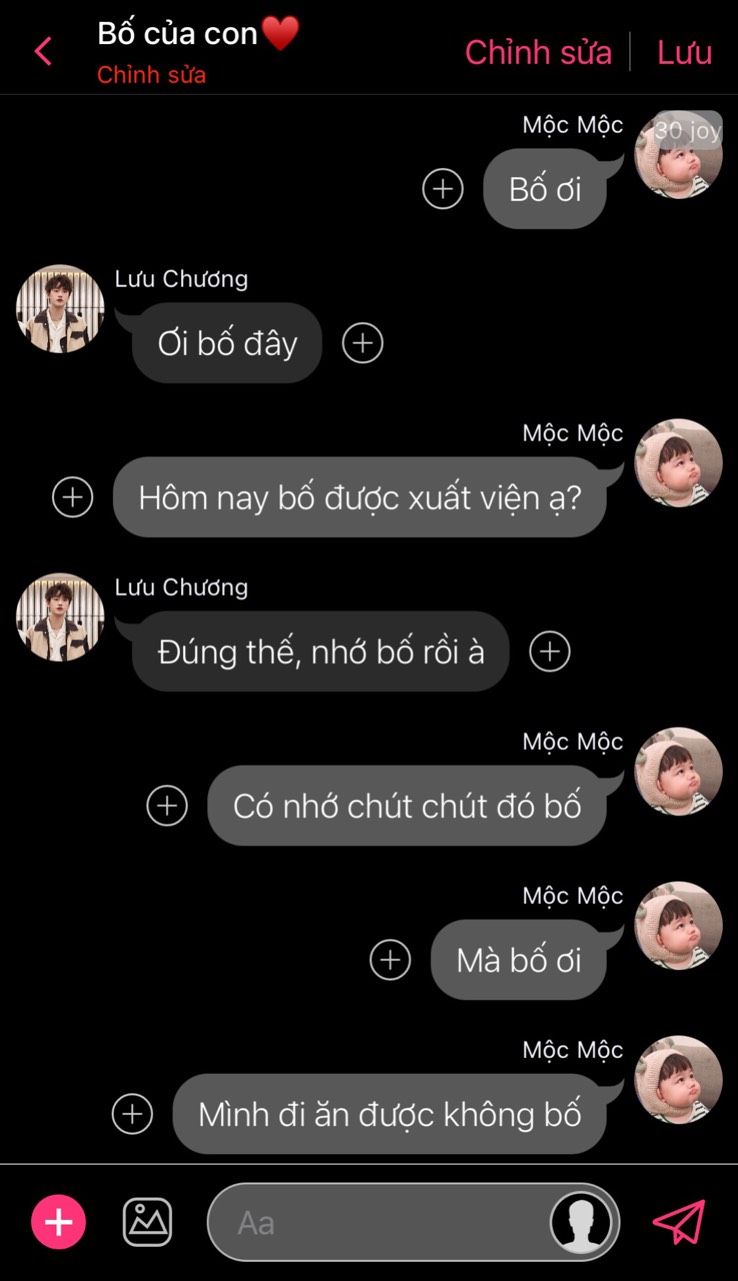Tap the plus icon beside "Bố ơi"
Viewport: 738px width, 1281px height.
click(x=443, y=188)
